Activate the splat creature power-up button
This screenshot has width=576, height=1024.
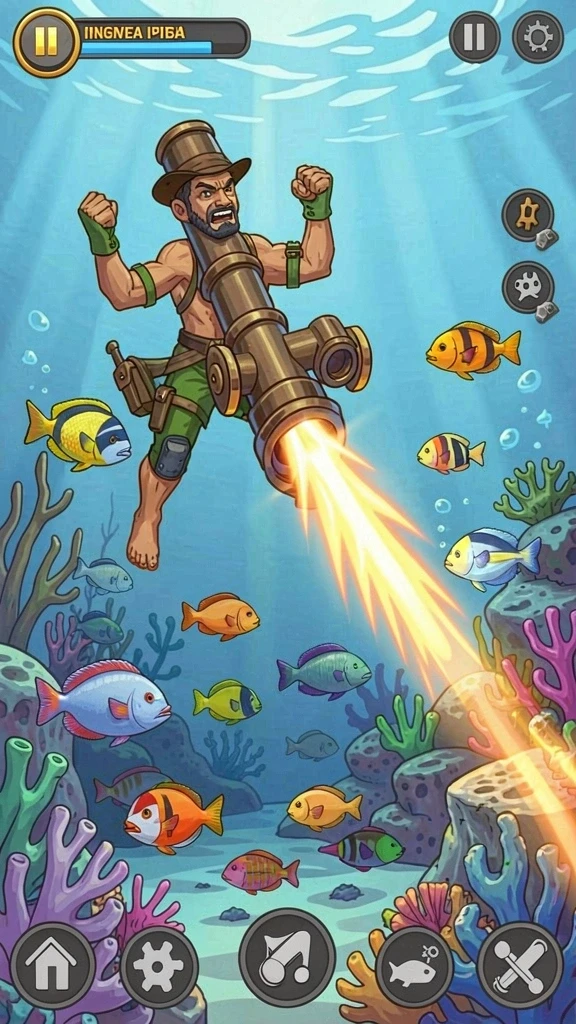point(529,289)
